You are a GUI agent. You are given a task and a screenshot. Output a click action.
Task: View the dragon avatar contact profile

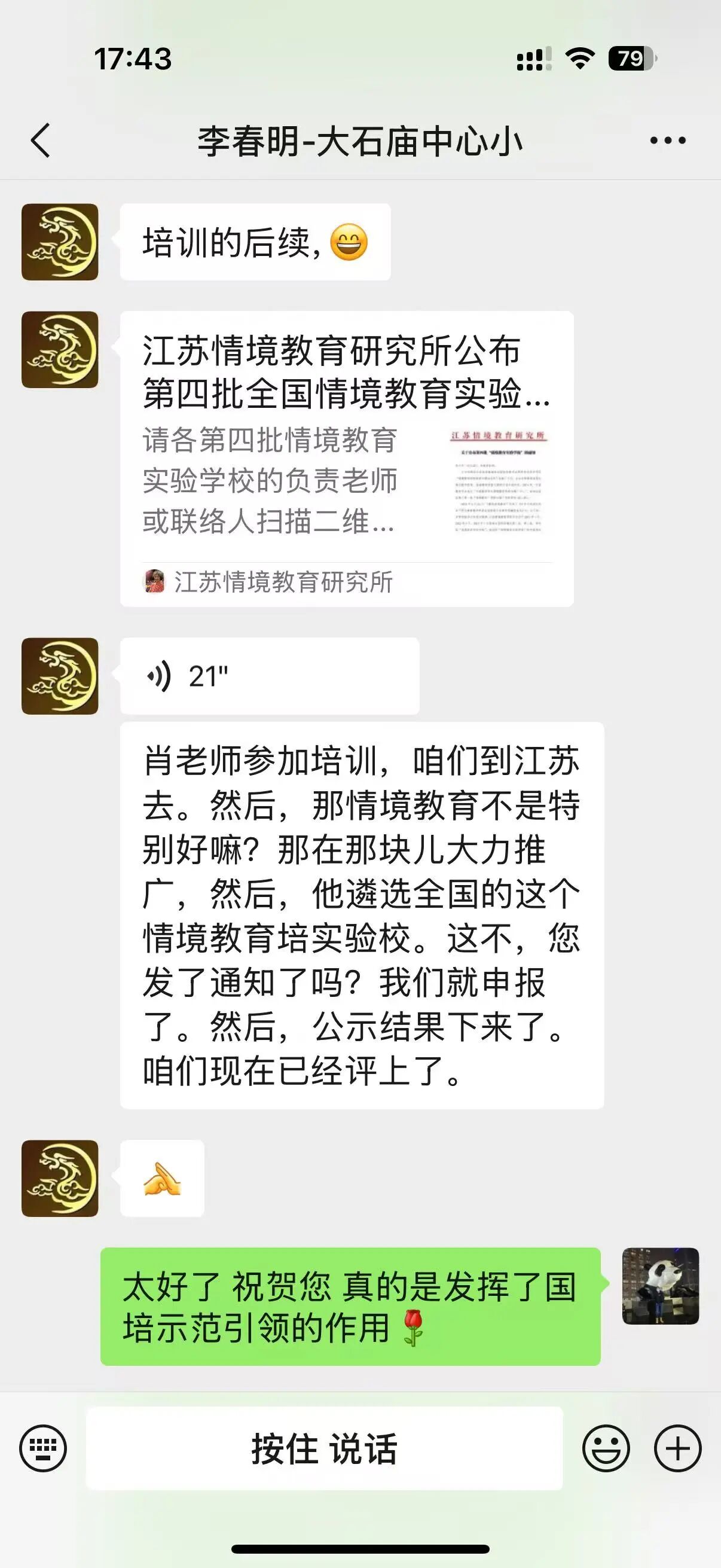click(x=60, y=242)
